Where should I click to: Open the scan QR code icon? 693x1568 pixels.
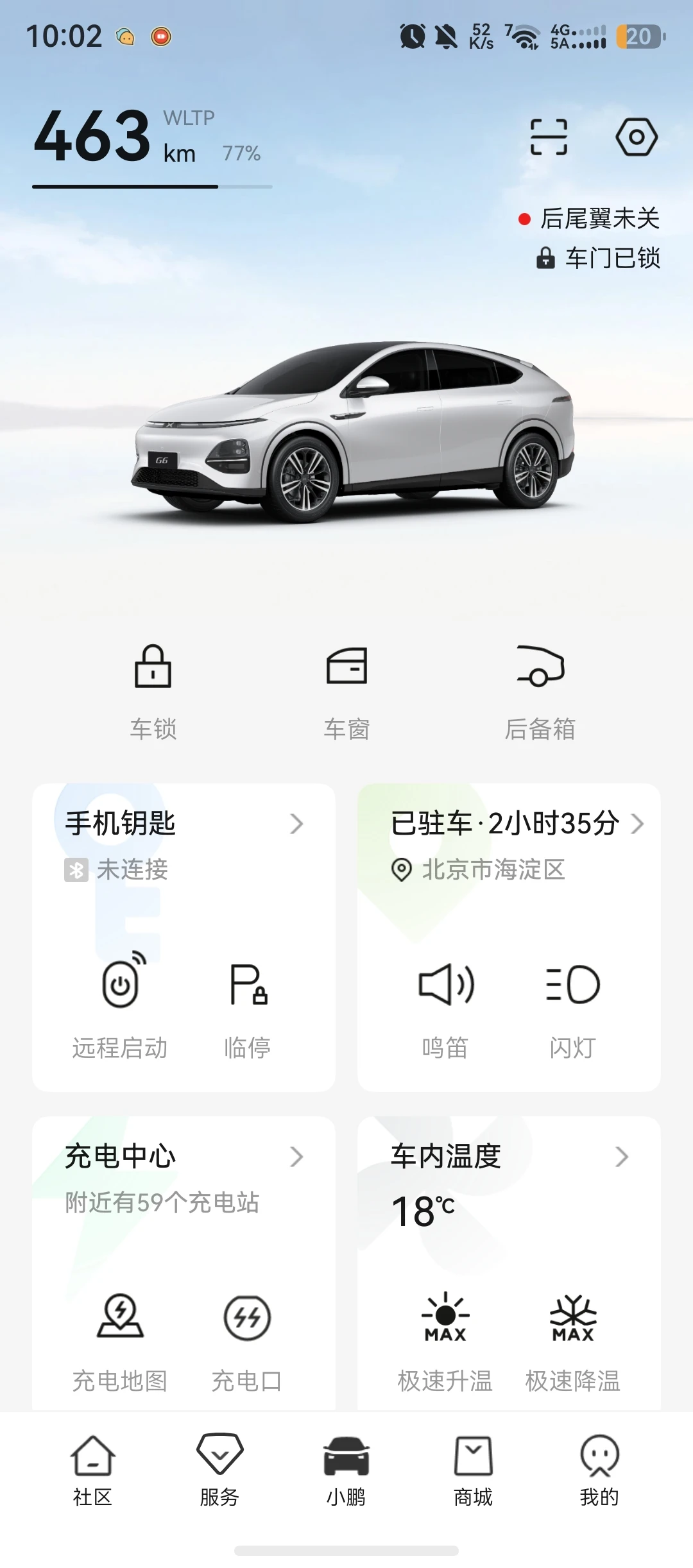(x=549, y=137)
